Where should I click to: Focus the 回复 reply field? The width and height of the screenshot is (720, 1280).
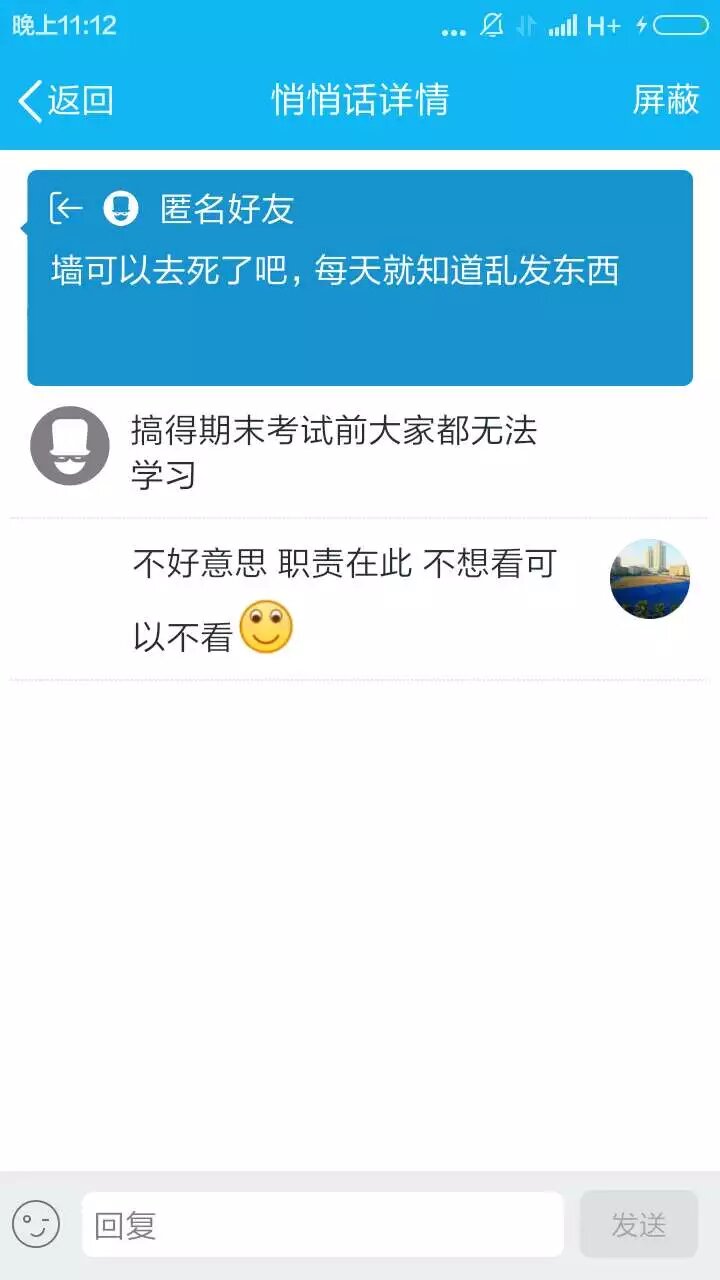[322, 1224]
